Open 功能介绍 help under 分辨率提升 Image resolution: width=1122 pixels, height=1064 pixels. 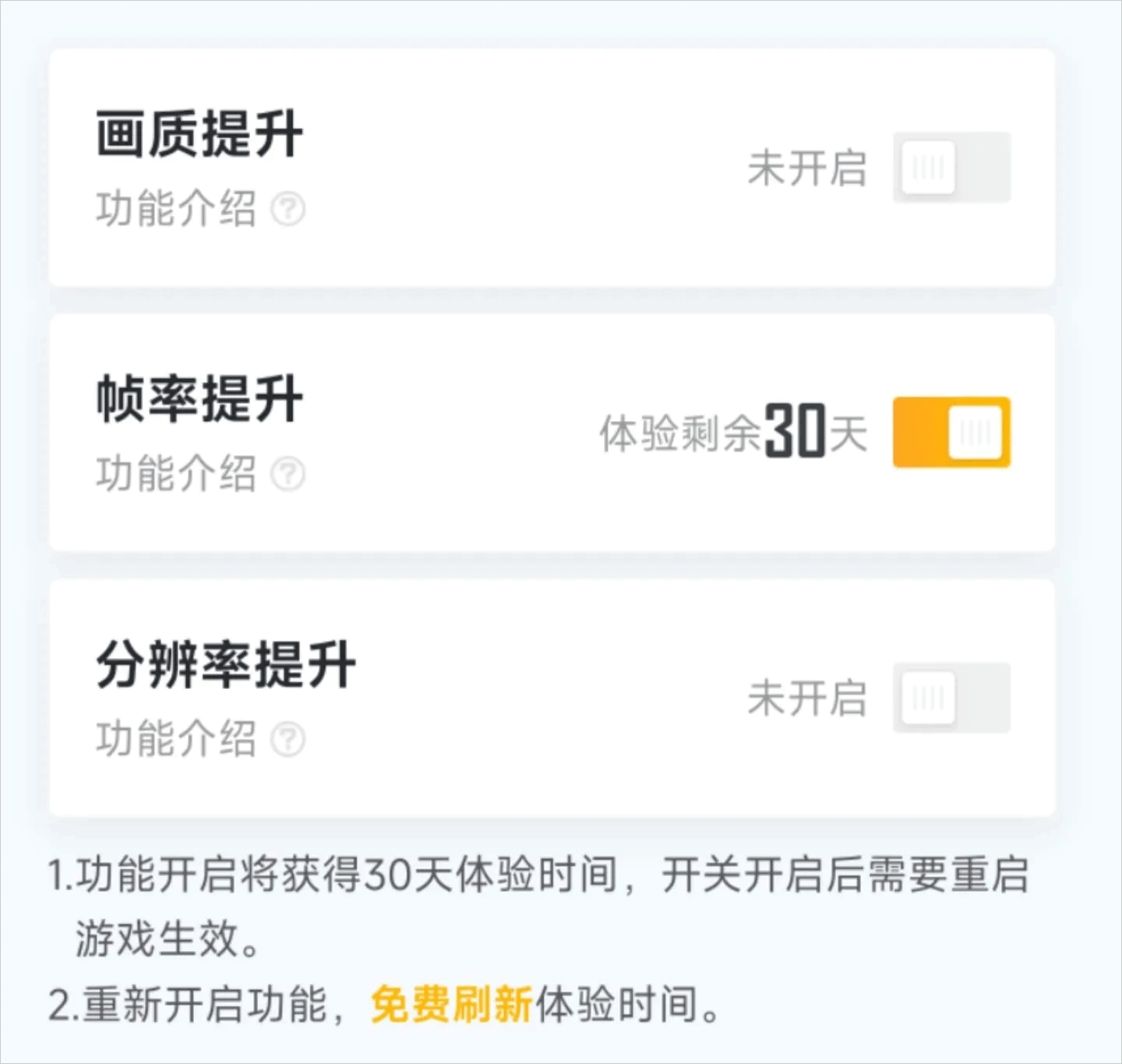click(x=288, y=739)
